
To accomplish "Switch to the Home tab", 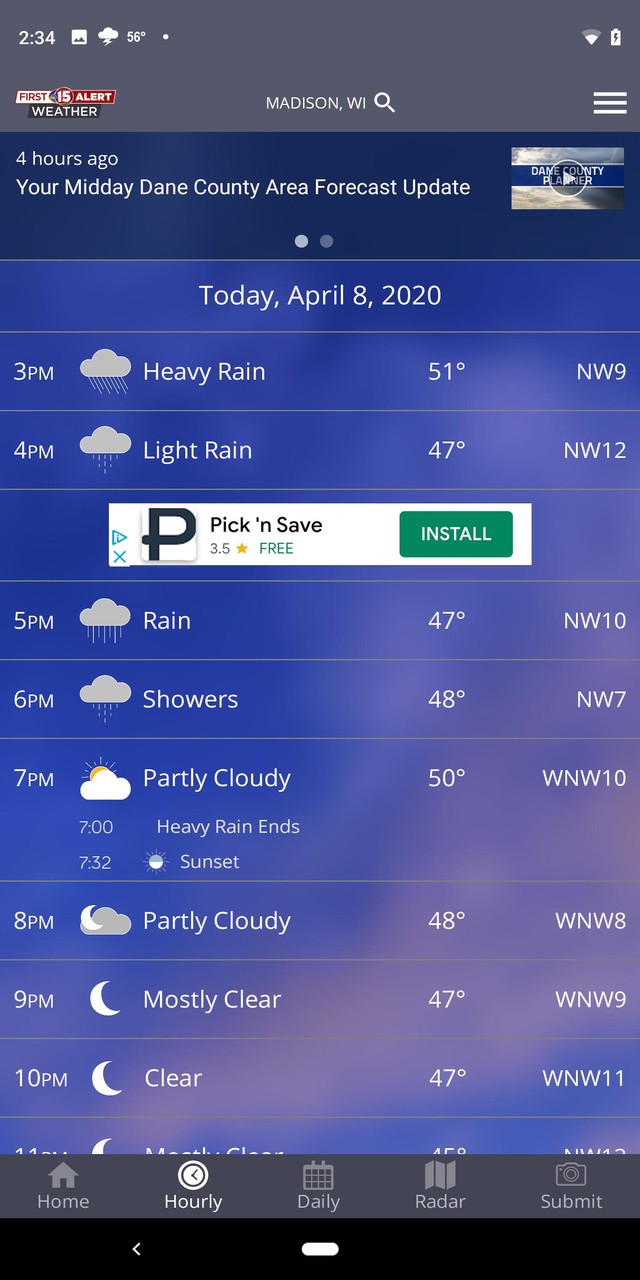I will point(63,1187).
